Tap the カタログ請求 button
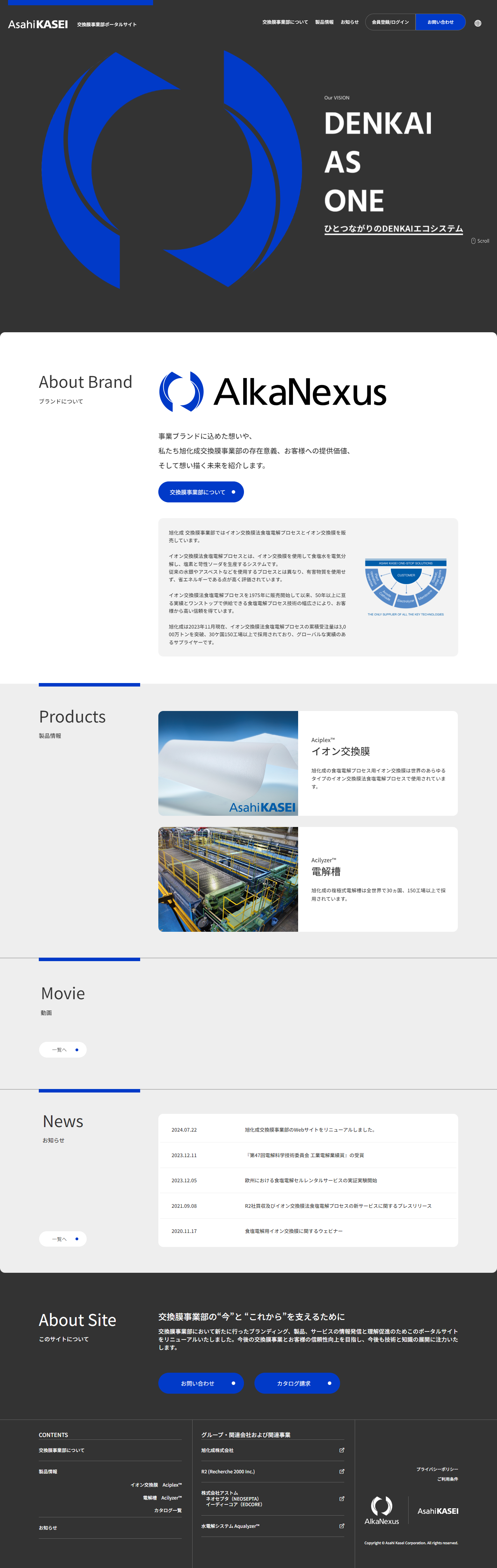Viewport: 497px width, 1568px height. 297,1383
